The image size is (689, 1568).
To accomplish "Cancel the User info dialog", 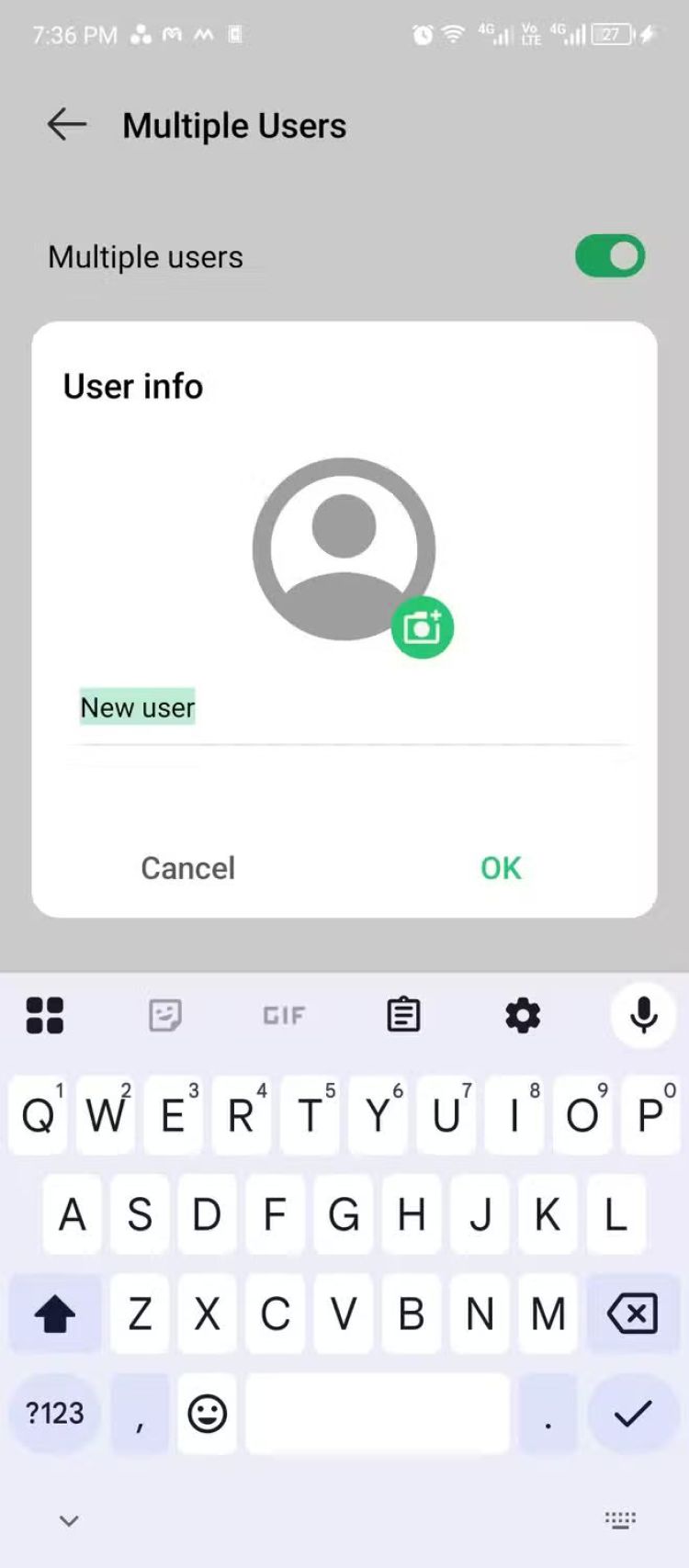I will tap(188, 868).
